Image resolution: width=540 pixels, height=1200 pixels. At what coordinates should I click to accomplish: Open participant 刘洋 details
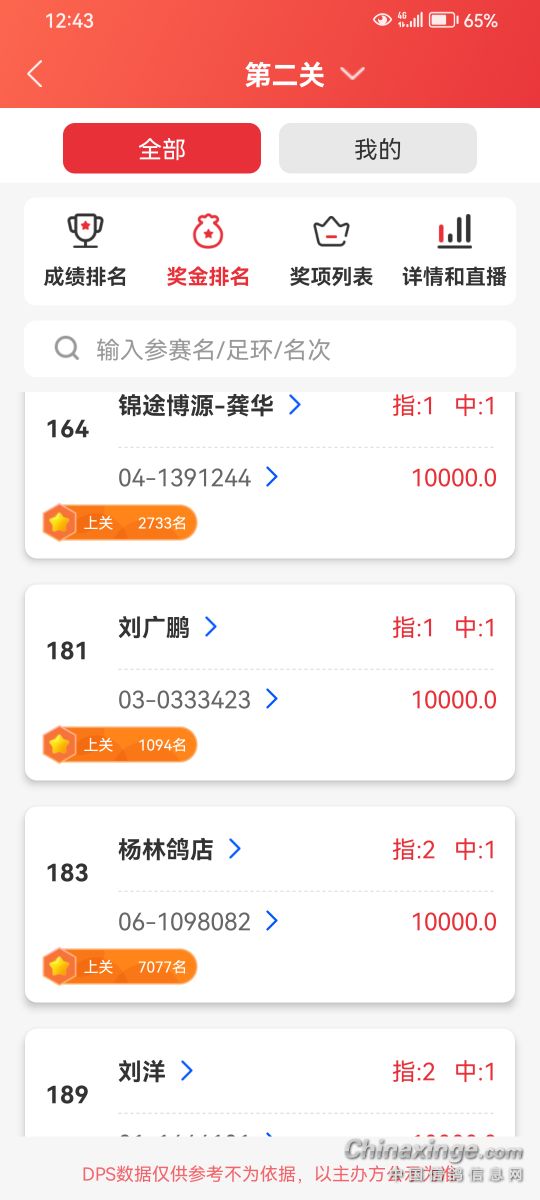[x=156, y=1071]
